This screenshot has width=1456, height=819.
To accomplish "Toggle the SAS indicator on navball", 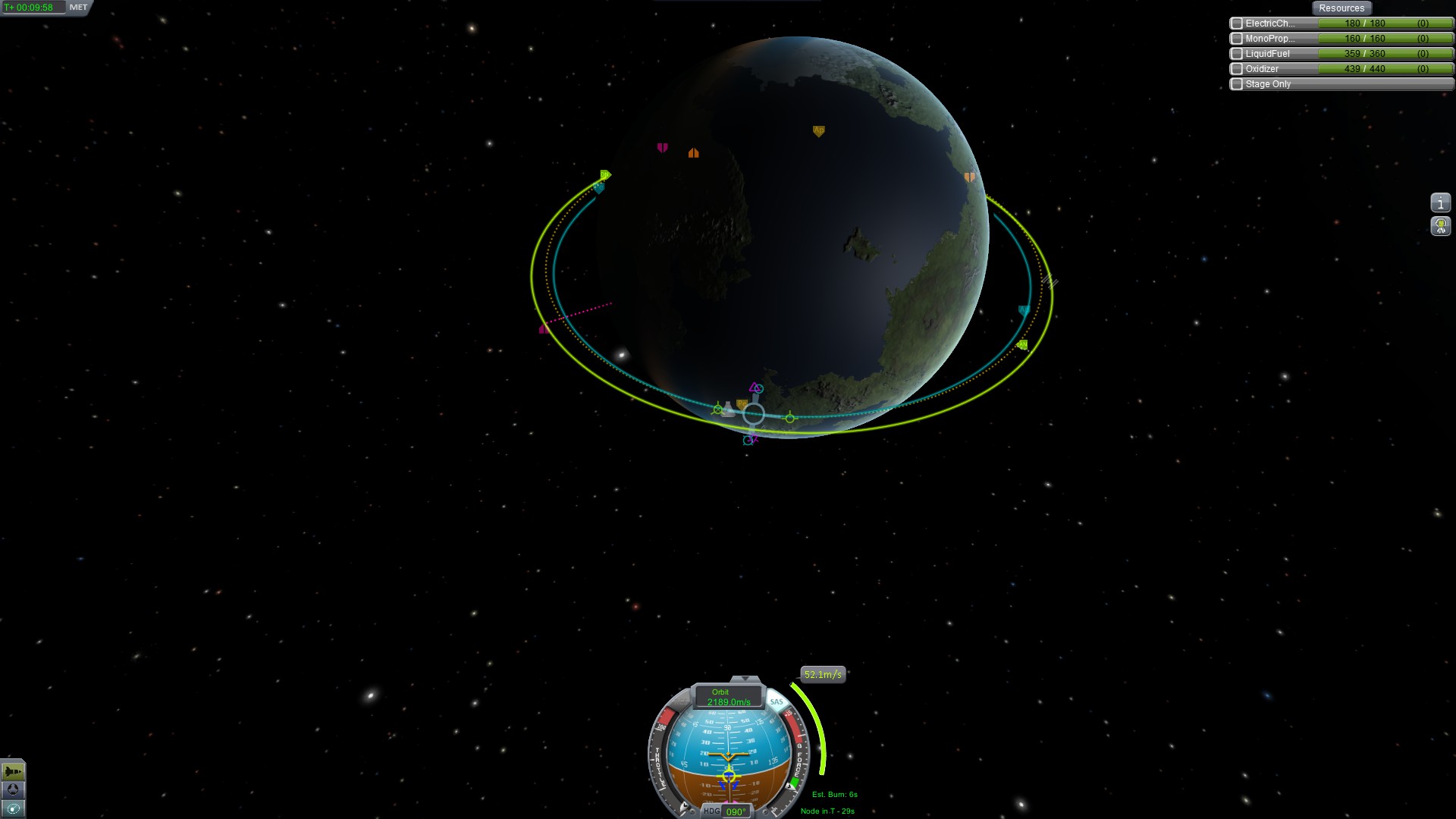I will pyautogui.click(x=776, y=701).
